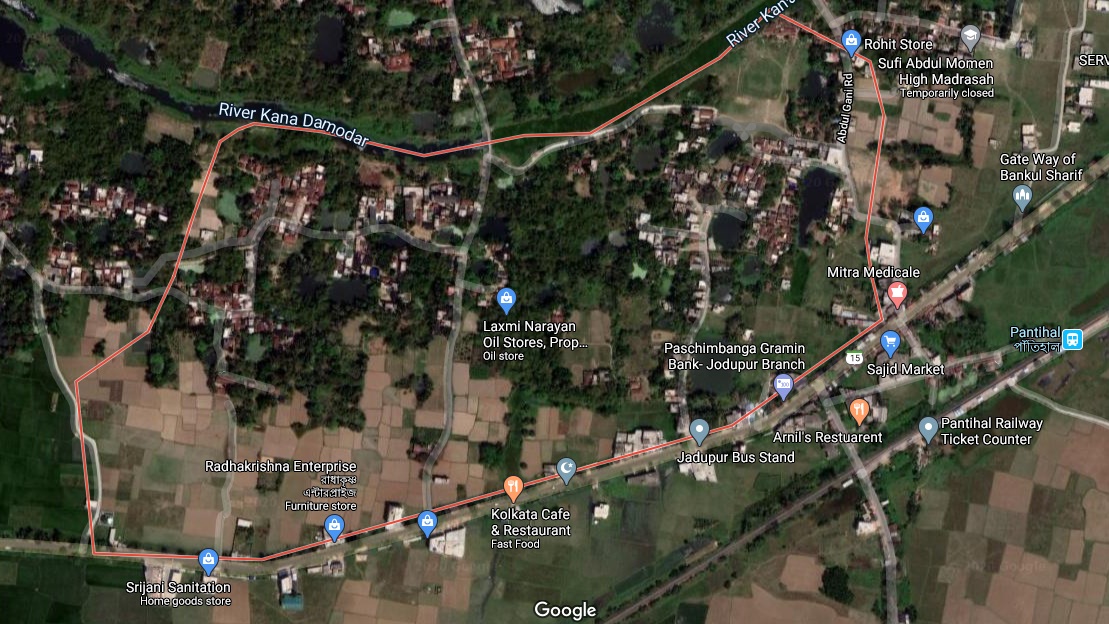1109x624 pixels.
Task: Select the Paschimbanga Gramin Bank pin
Action: (x=784, y=386)
